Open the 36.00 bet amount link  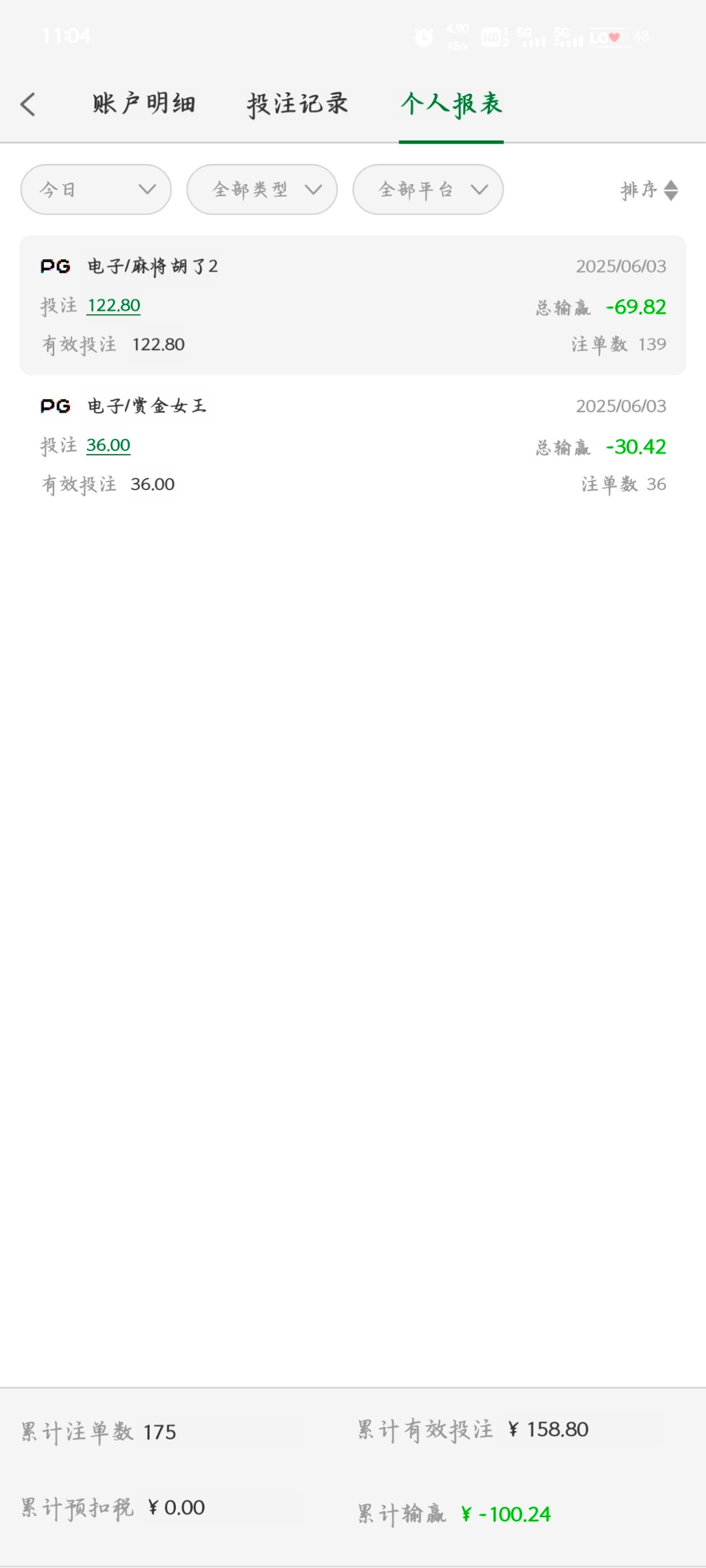(x=109, y=446)
